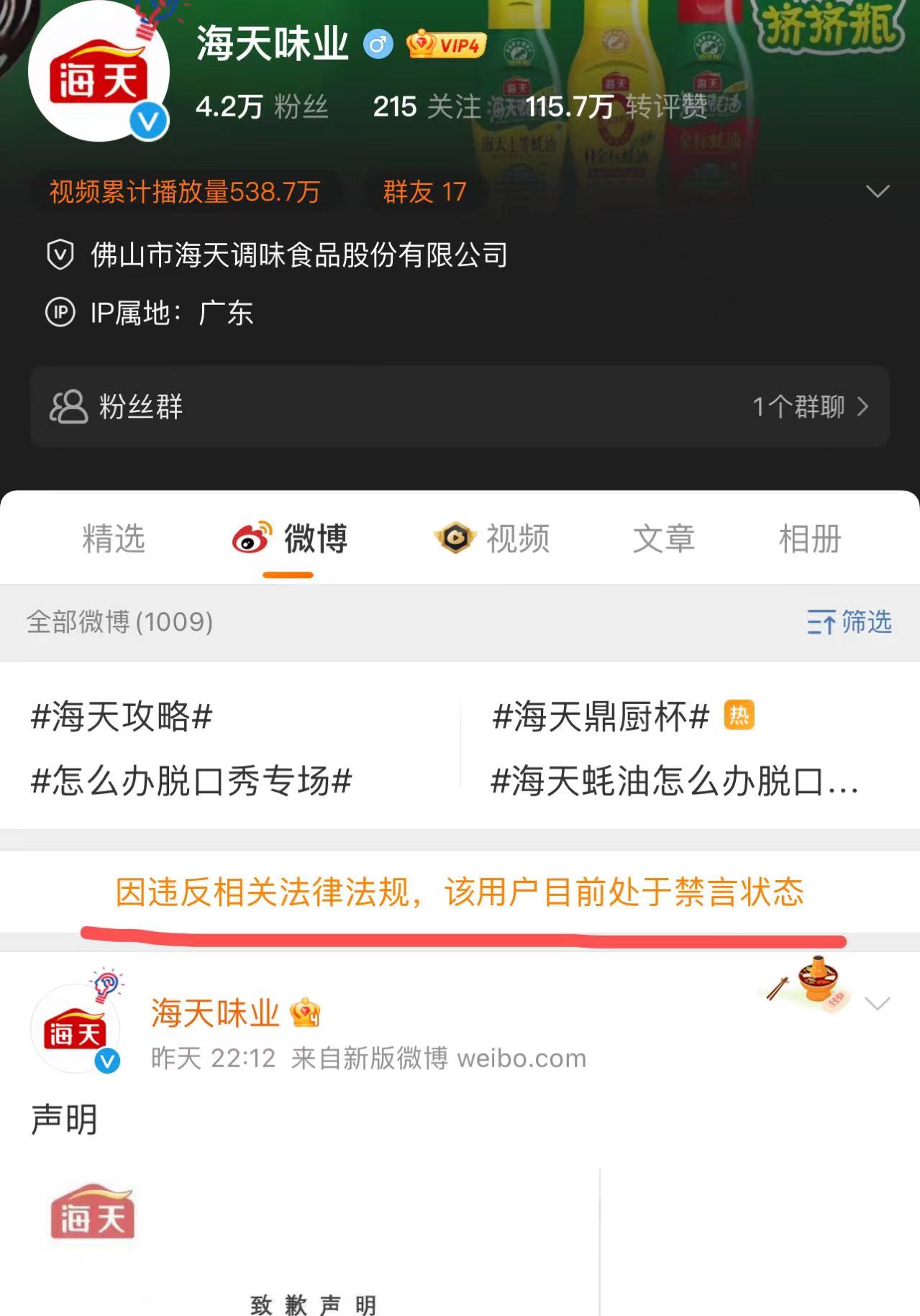
Task: Open the #海天攻略# topic
Action: click(122, 716)
